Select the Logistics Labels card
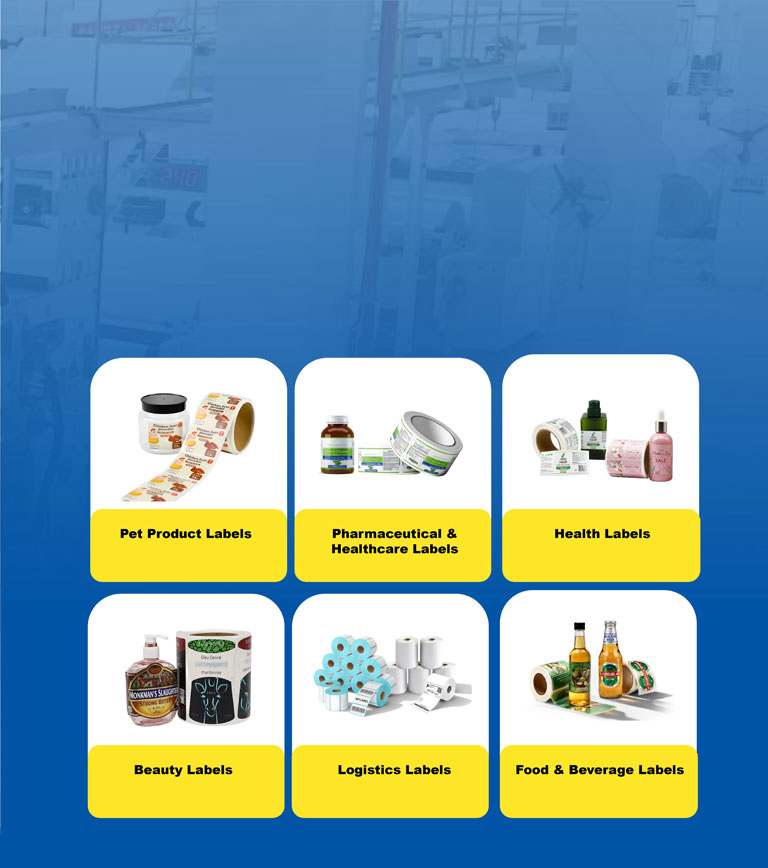The image size is (768, 868). tap(395, 705)
